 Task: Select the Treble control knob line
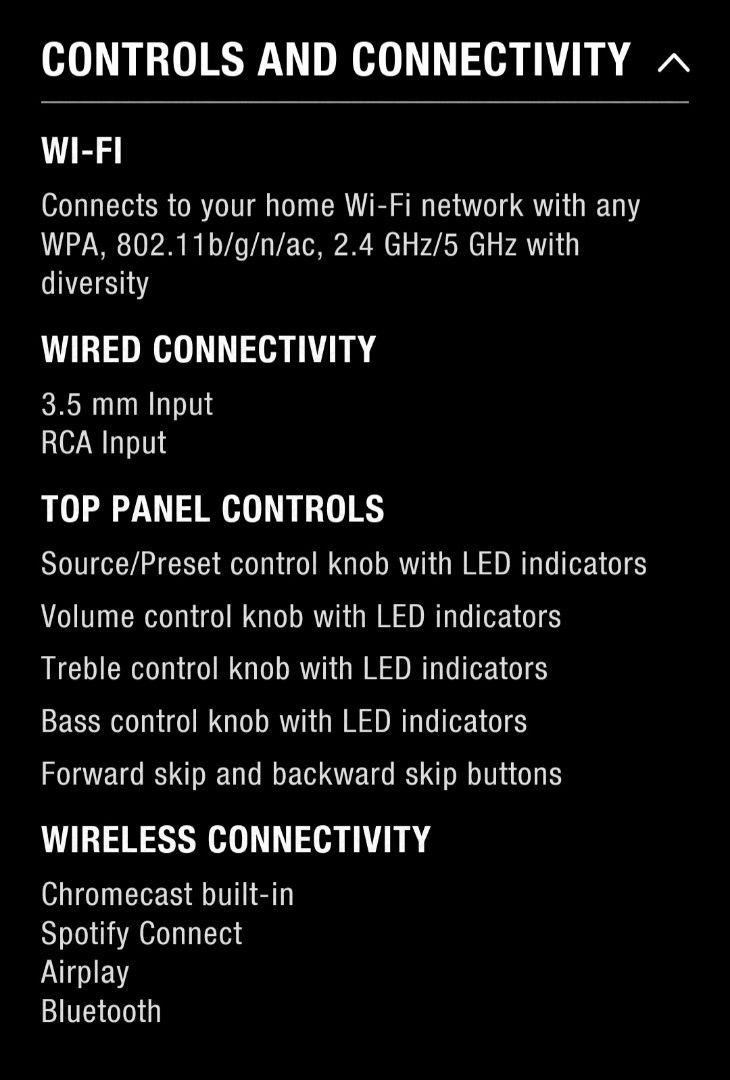(x=293, y=668)
